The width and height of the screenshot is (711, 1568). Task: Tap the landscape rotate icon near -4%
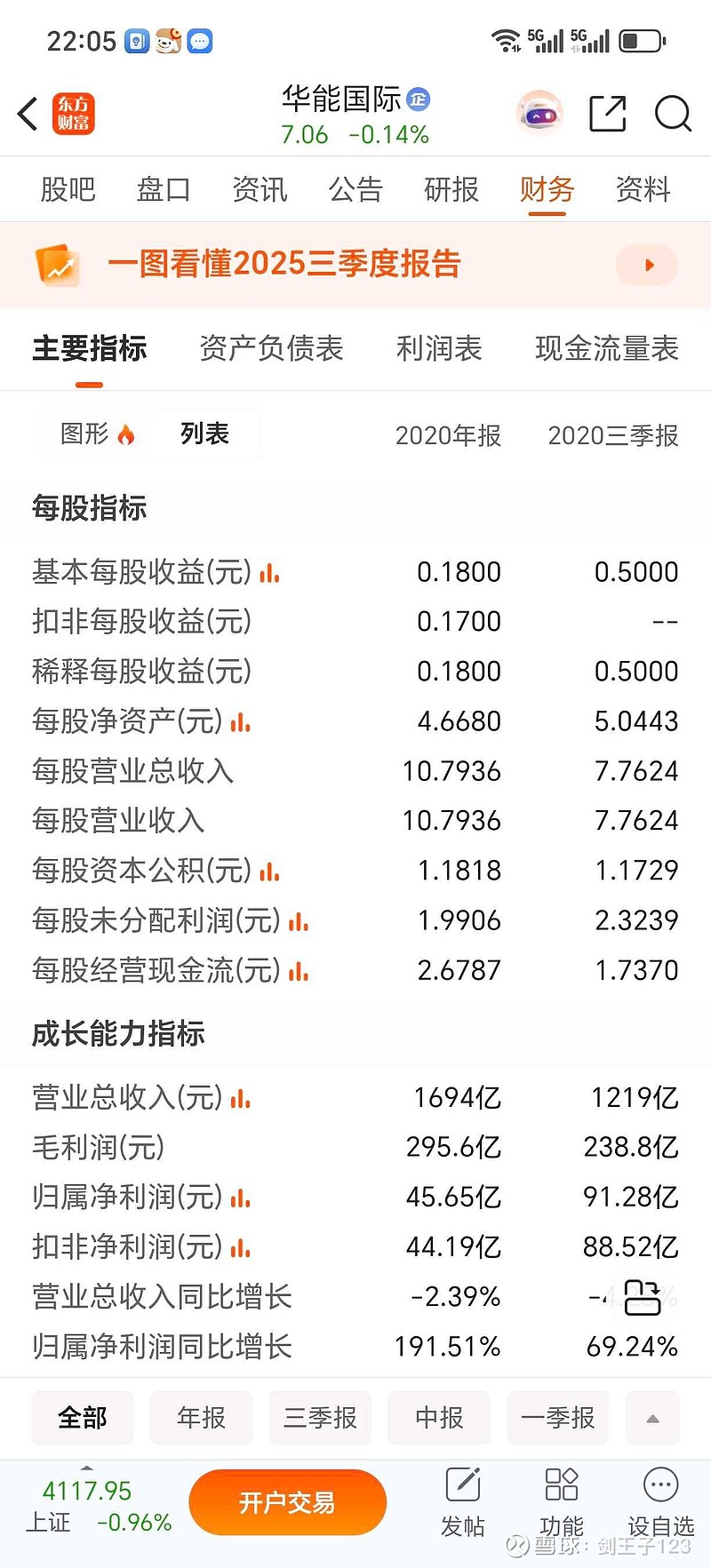click(642, 1298)
